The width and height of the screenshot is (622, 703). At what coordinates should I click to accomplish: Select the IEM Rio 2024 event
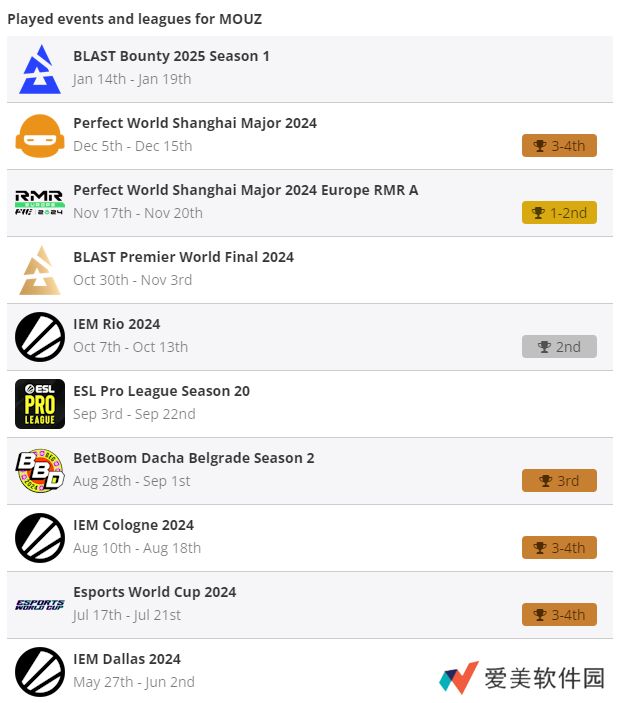pos(117,325)
